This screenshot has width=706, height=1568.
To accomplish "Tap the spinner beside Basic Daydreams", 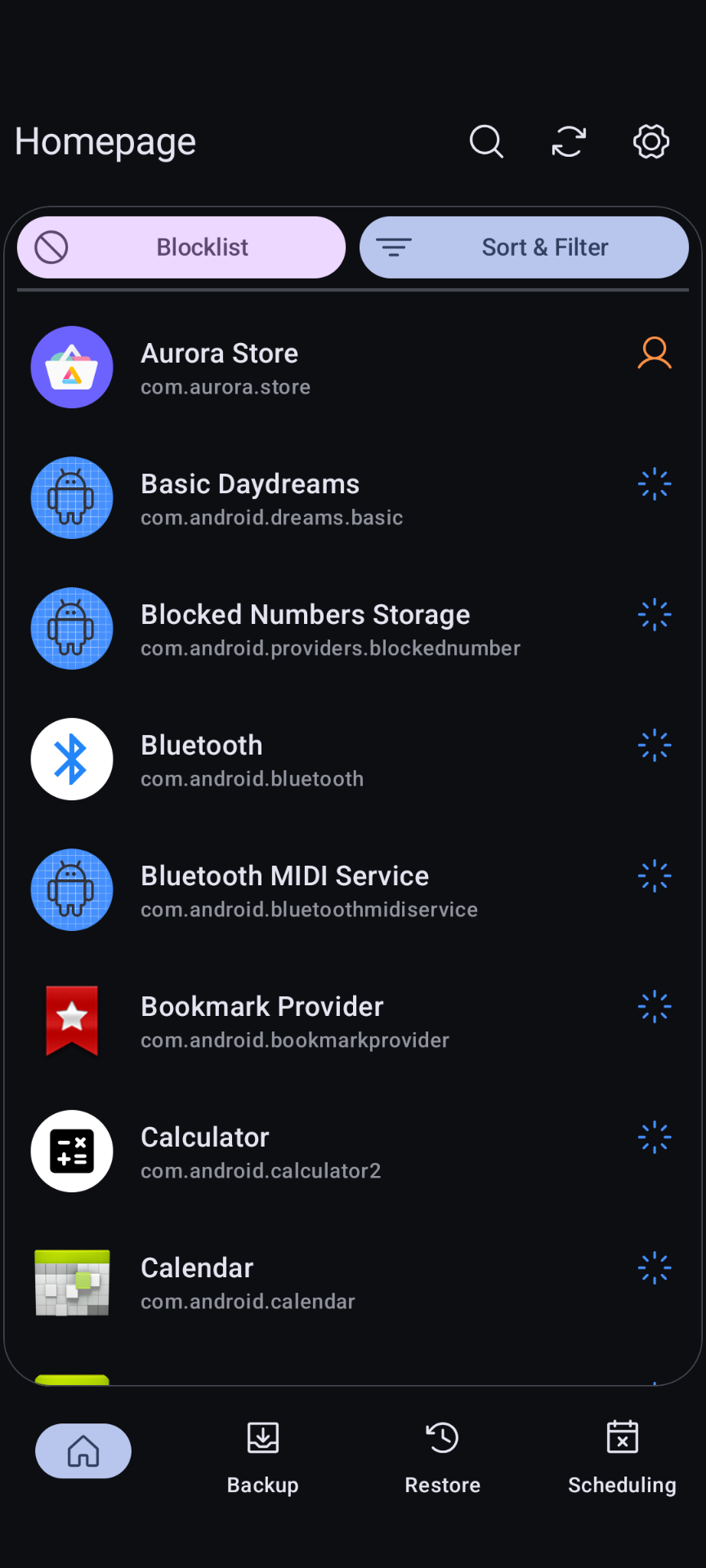I will [x=654, y=483].
